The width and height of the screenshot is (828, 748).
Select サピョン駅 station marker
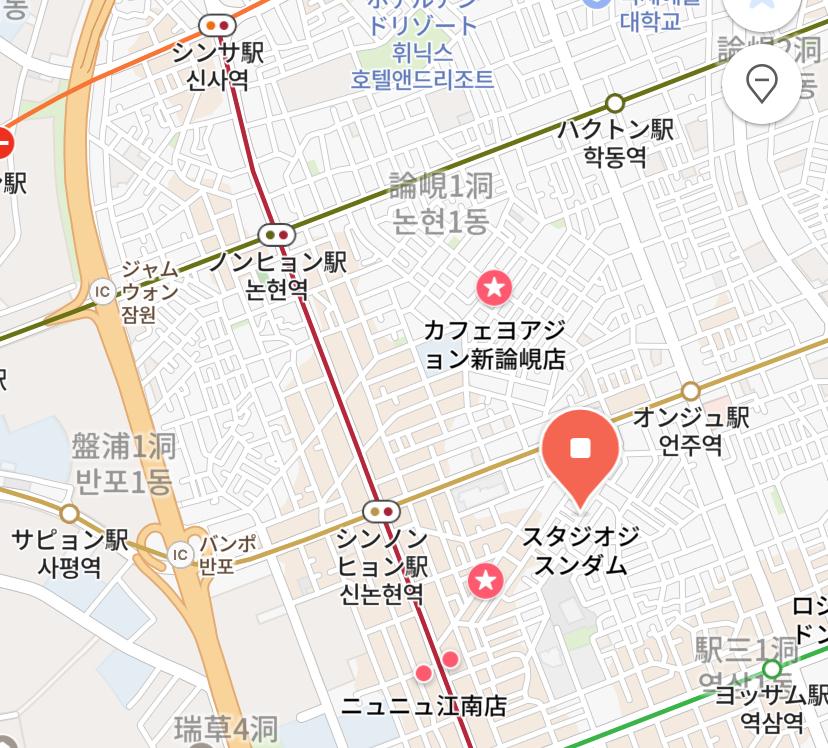tap(69, 514)
